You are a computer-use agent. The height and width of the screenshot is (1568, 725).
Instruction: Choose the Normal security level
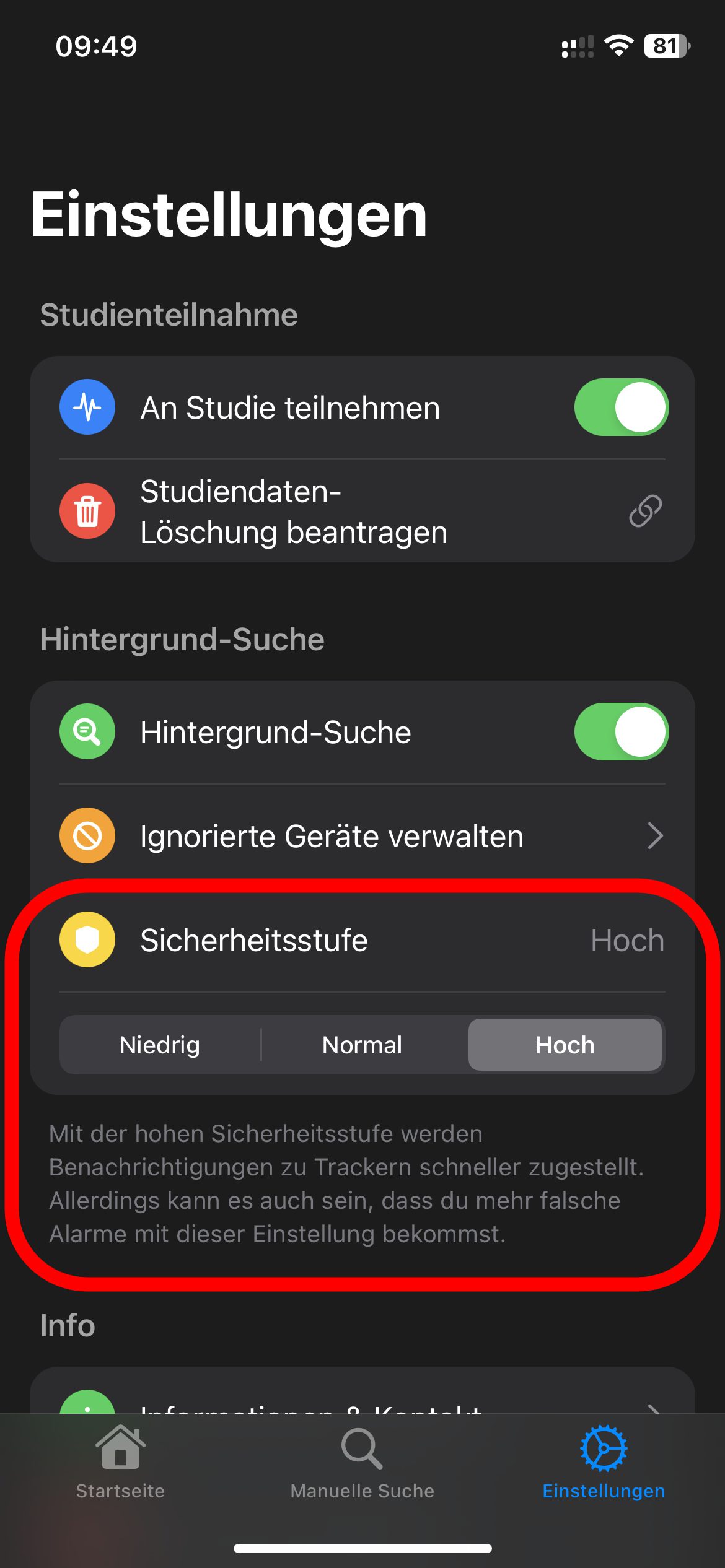(x=362, y=1045)
